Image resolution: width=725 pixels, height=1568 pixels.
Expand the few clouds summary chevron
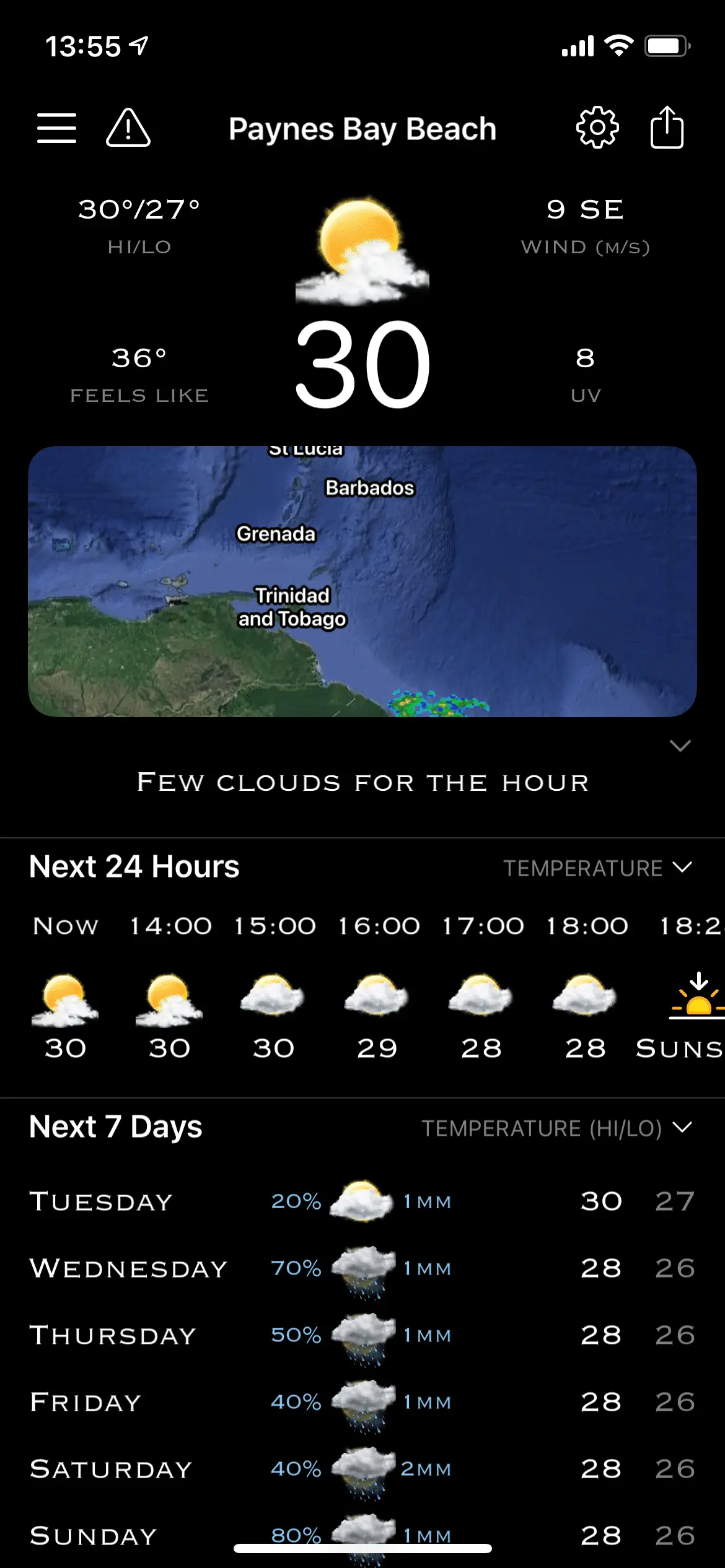tap(680, 746)
